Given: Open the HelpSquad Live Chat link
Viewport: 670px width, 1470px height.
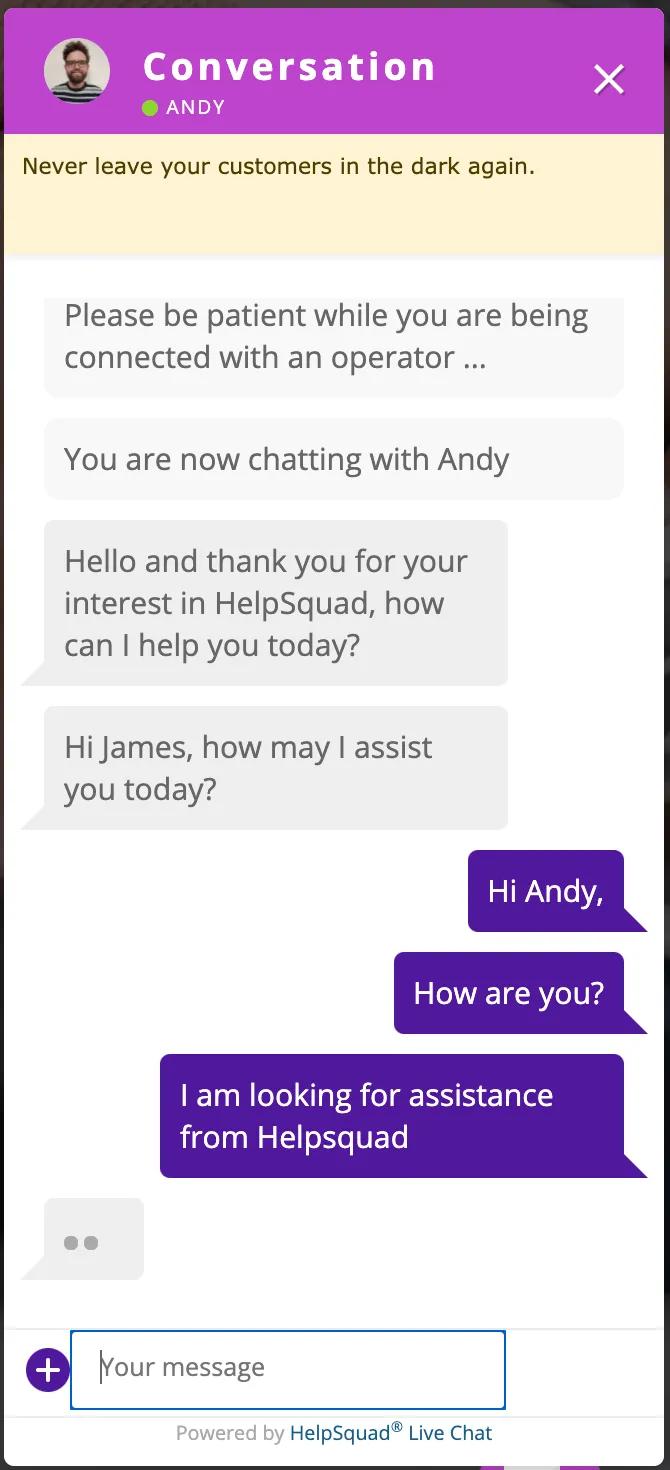Looking at the screenshot, I should (391, 1433).
